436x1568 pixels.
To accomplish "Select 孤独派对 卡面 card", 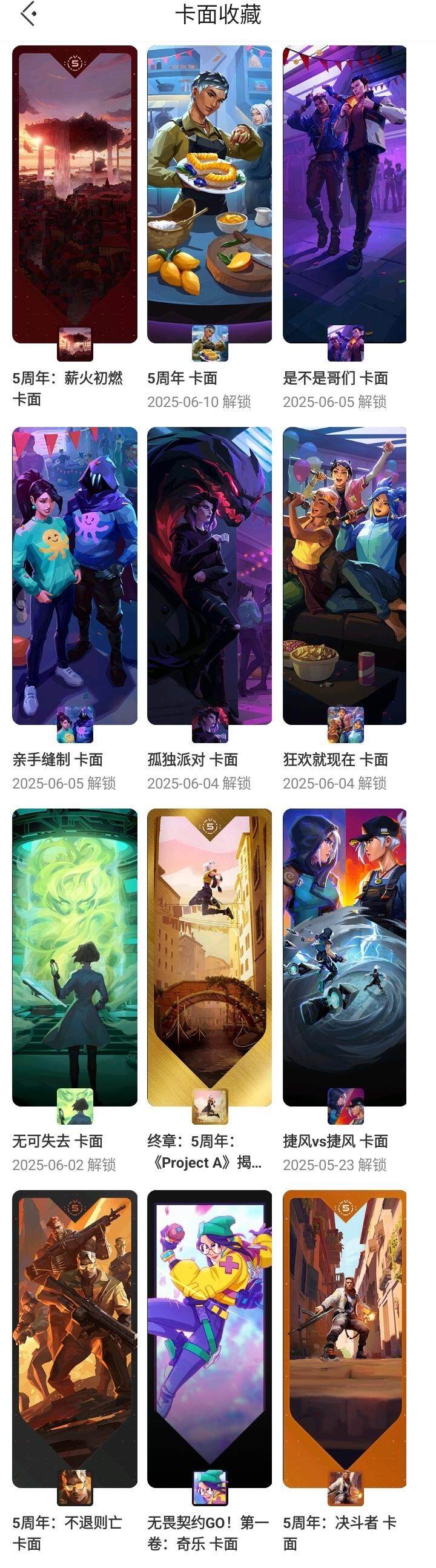I will [210, 576].
